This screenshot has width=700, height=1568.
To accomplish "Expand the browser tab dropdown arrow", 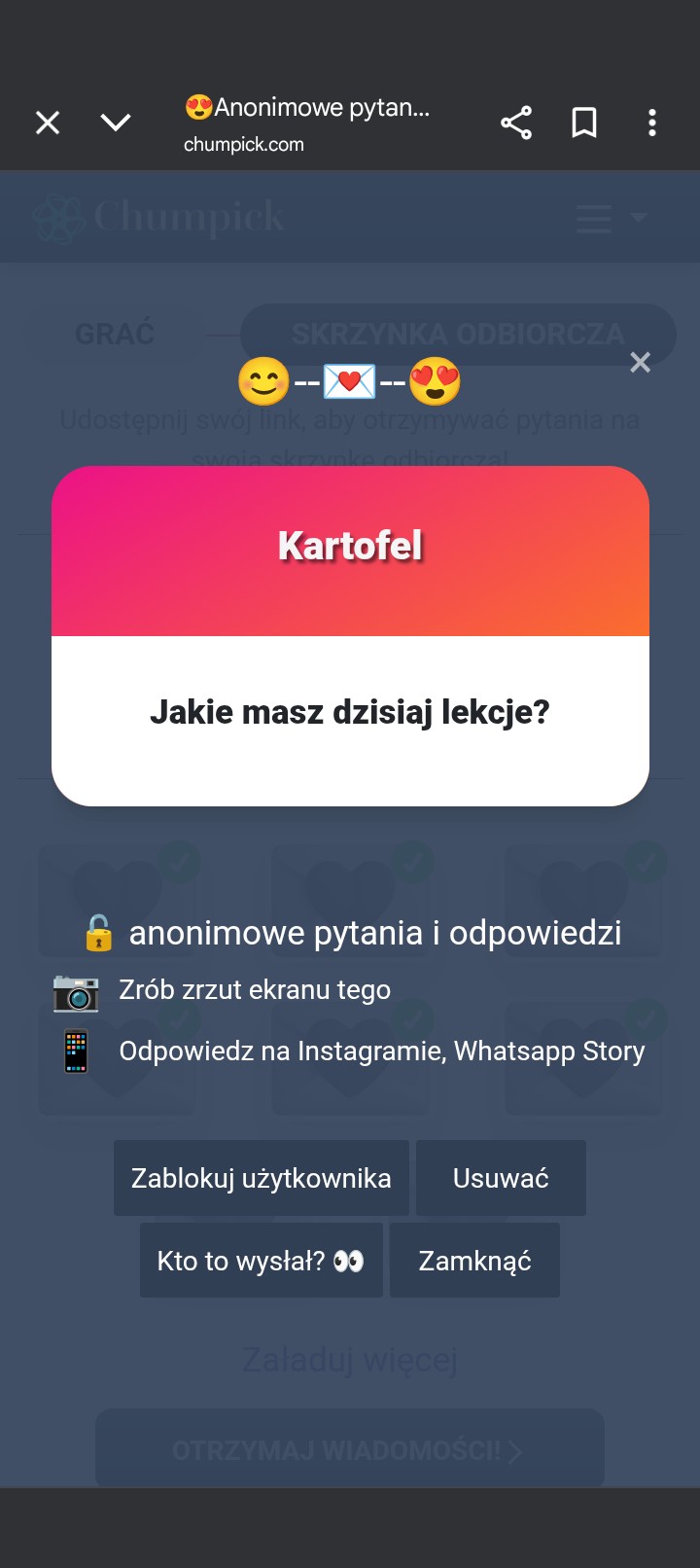I will pos(116,123).
